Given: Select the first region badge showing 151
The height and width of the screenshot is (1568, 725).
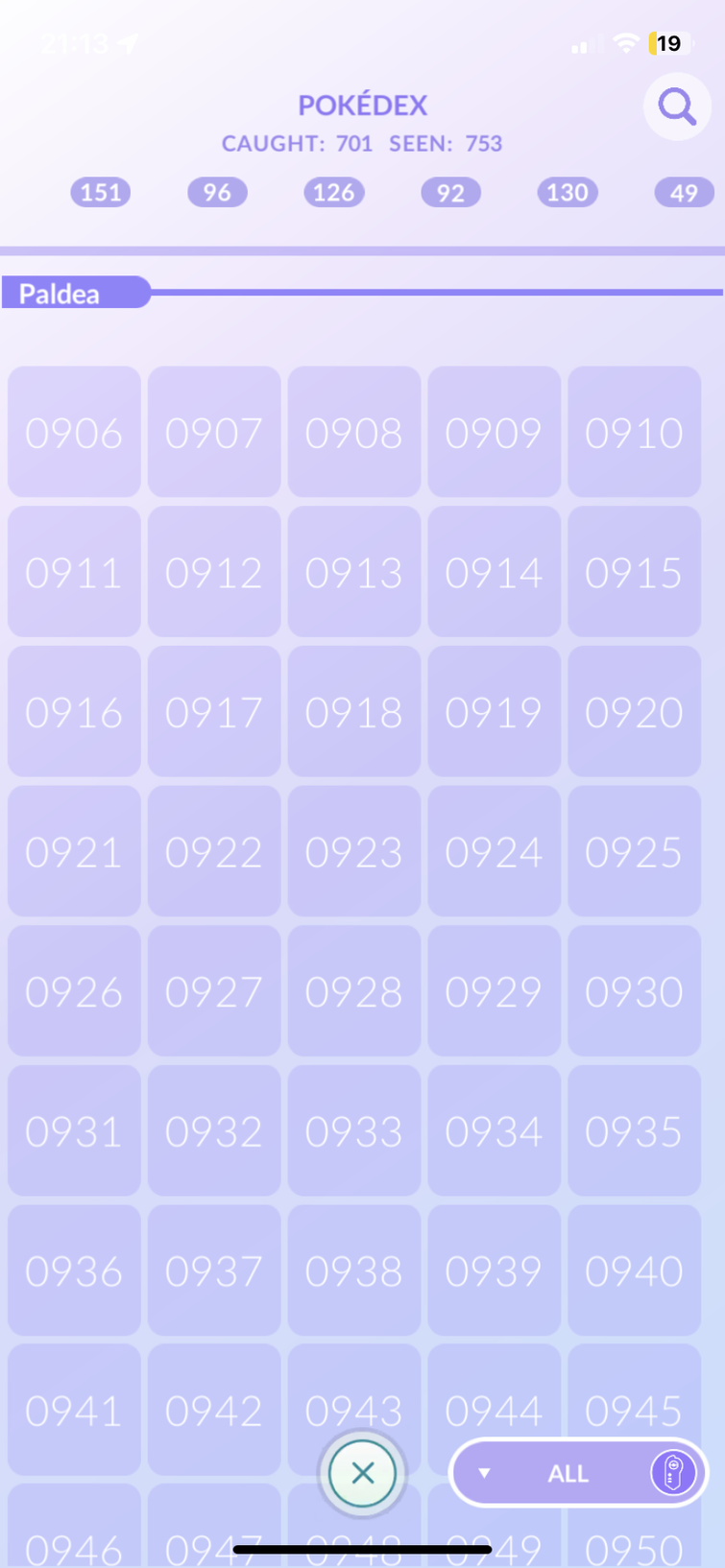Looking at the screenshot, I should click(100, 193).
